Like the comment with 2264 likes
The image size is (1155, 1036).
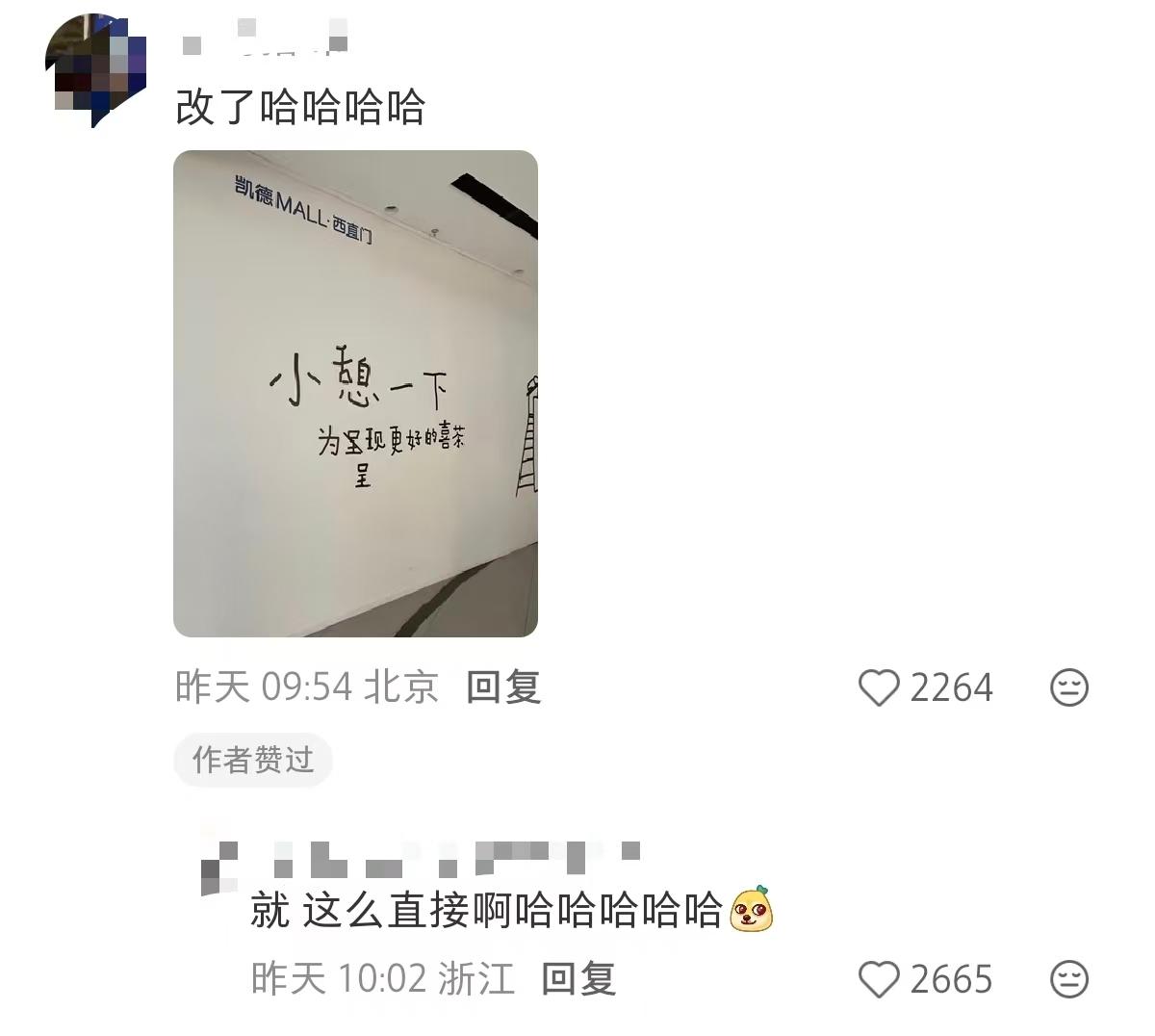(878, 687)
